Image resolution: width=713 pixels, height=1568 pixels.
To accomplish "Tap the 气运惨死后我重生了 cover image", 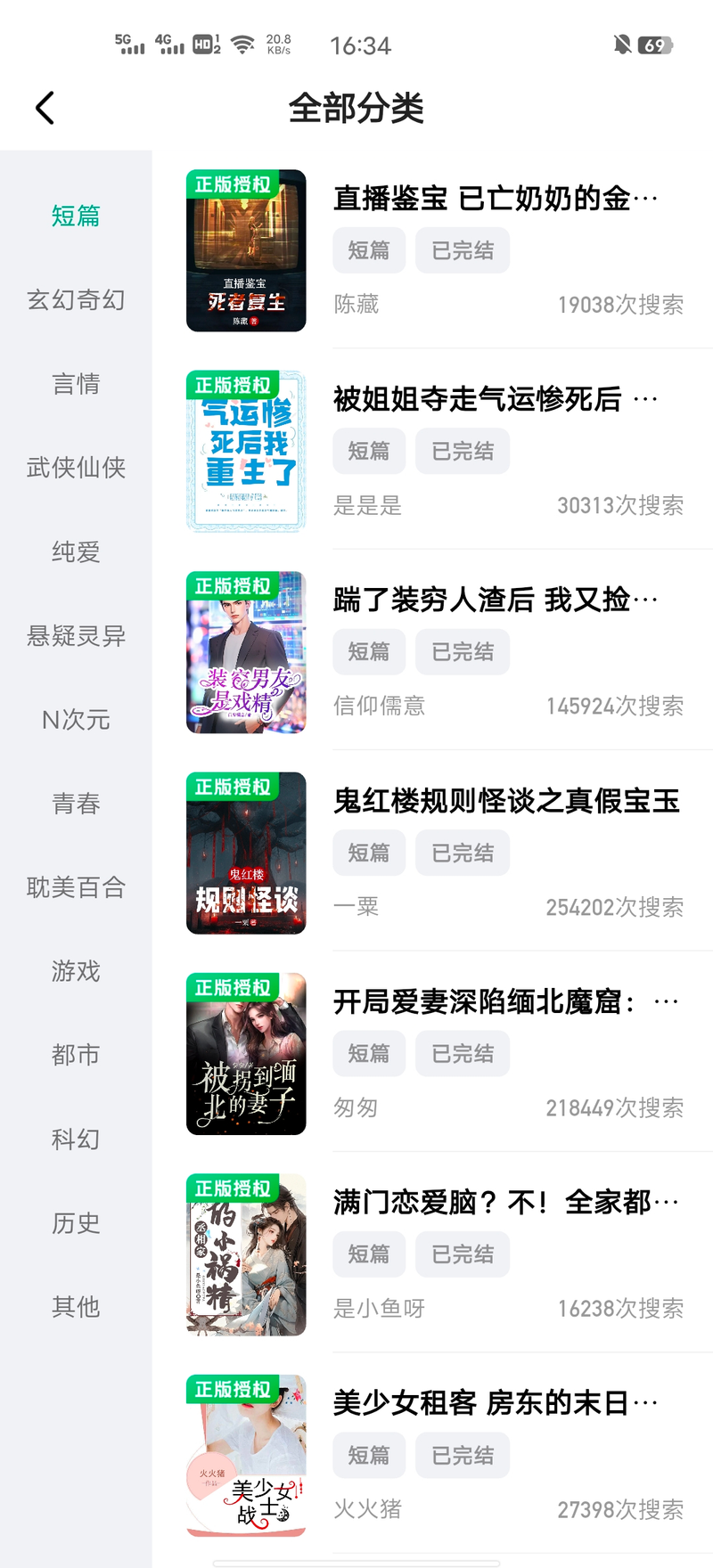I will point(245,451).
